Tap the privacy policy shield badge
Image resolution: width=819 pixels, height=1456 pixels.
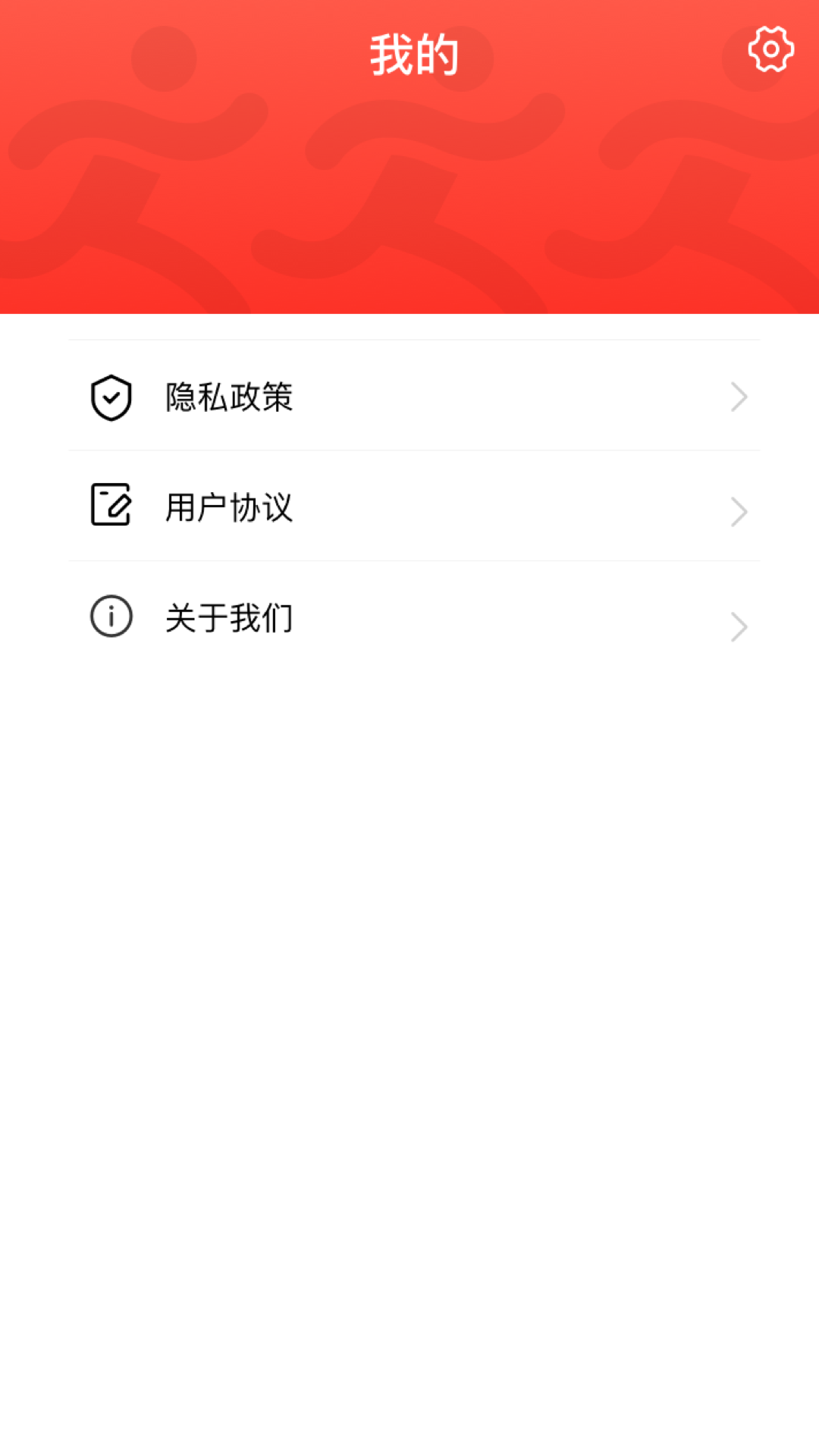[111, 397]
